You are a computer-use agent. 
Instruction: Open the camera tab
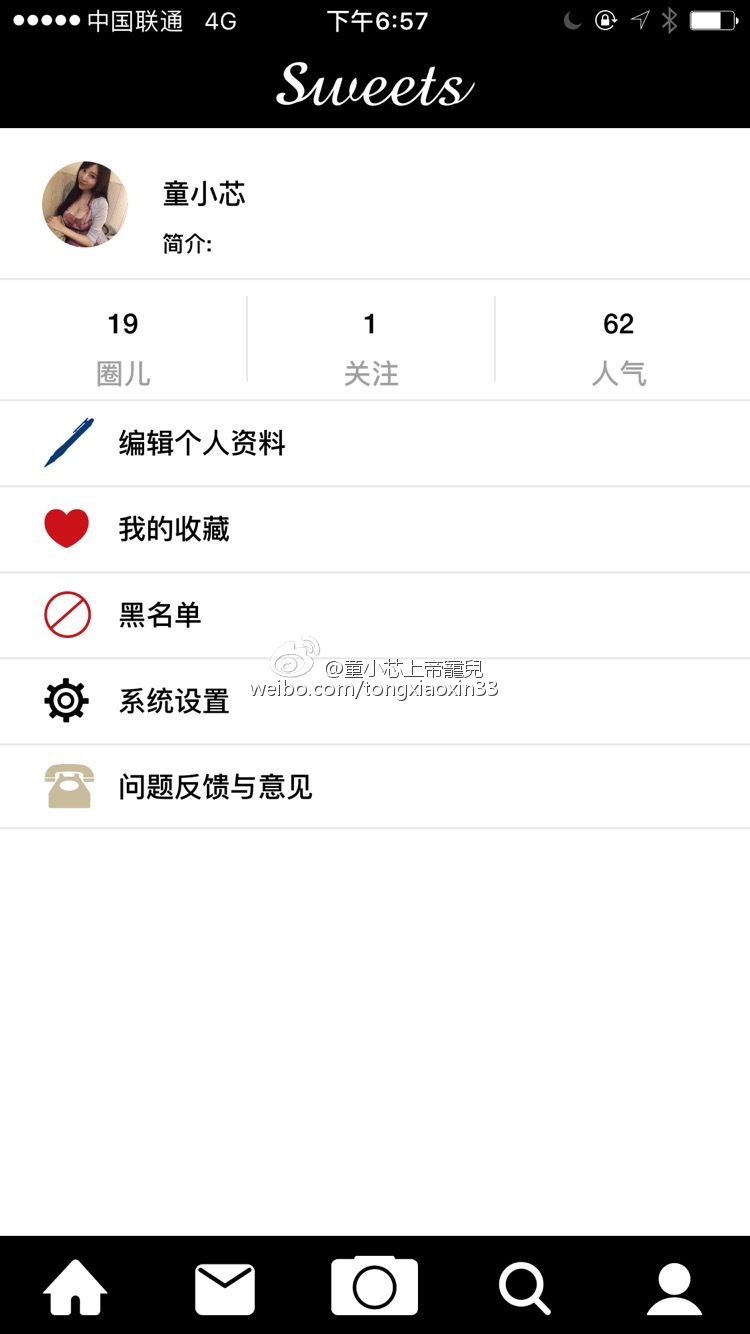pos(375,1287)
